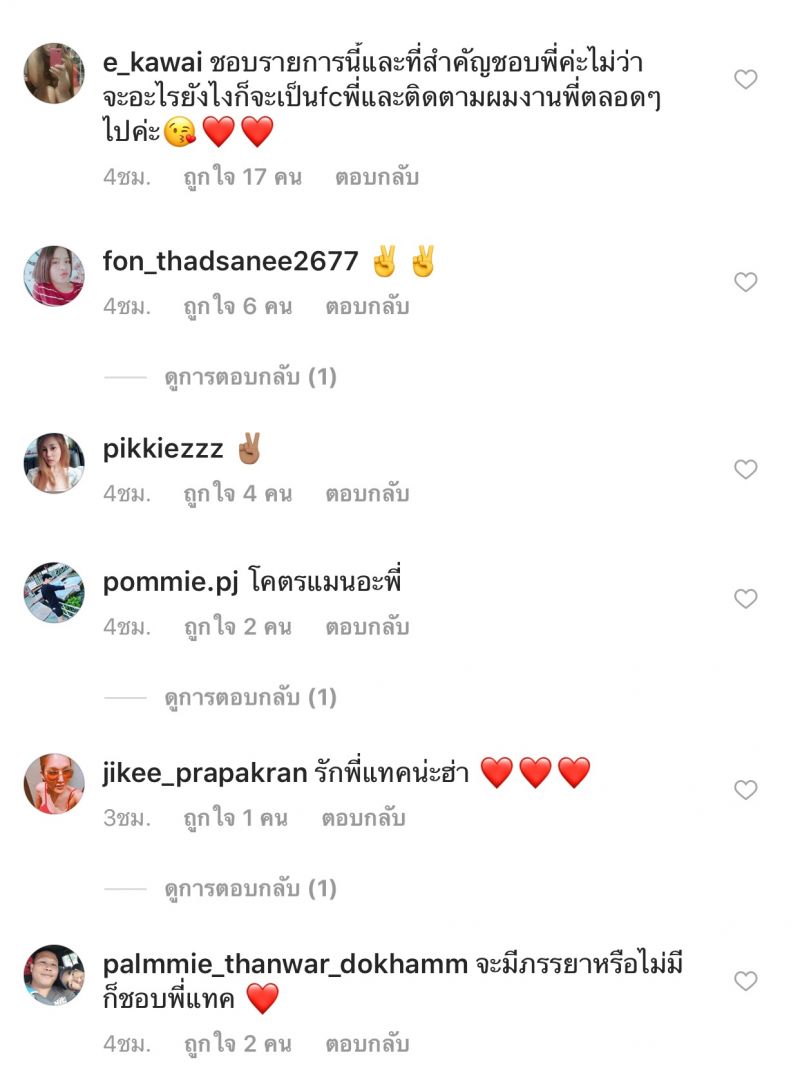Open palmmie_thanwar_dokhamm's profile from username

pyautogui.click(x=285, y=965)
